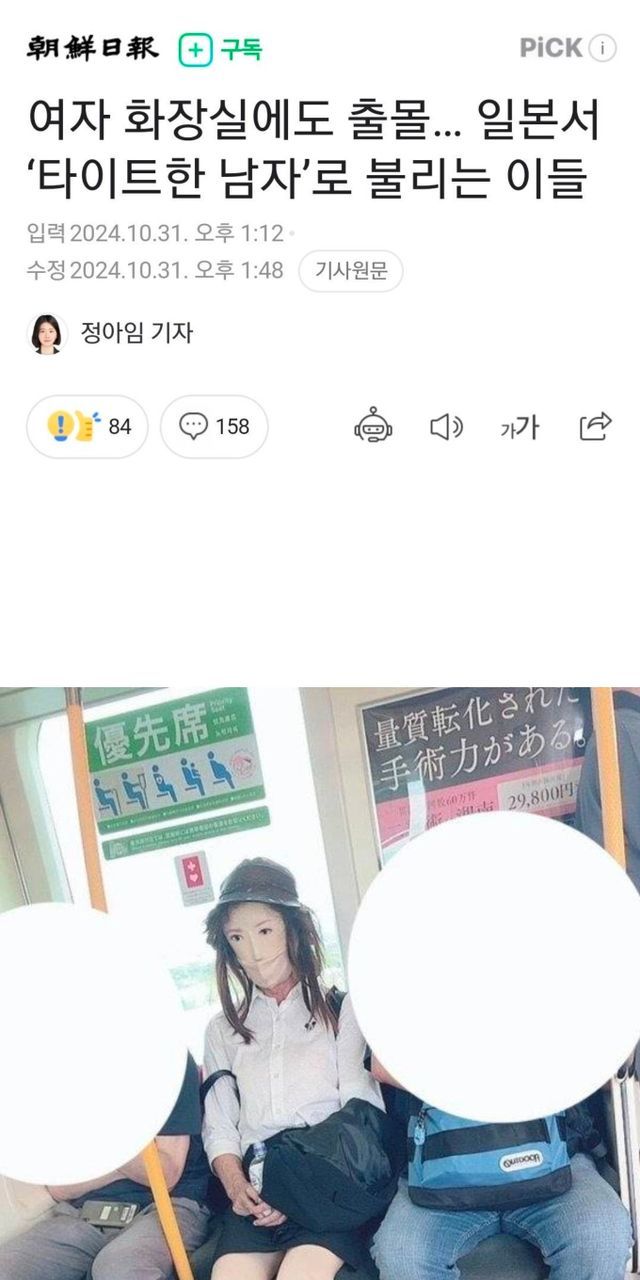Open reporter 정아임 기자's profile
Screen dimensions: 640x1280
pyautogui.click(x=110, y=333)
